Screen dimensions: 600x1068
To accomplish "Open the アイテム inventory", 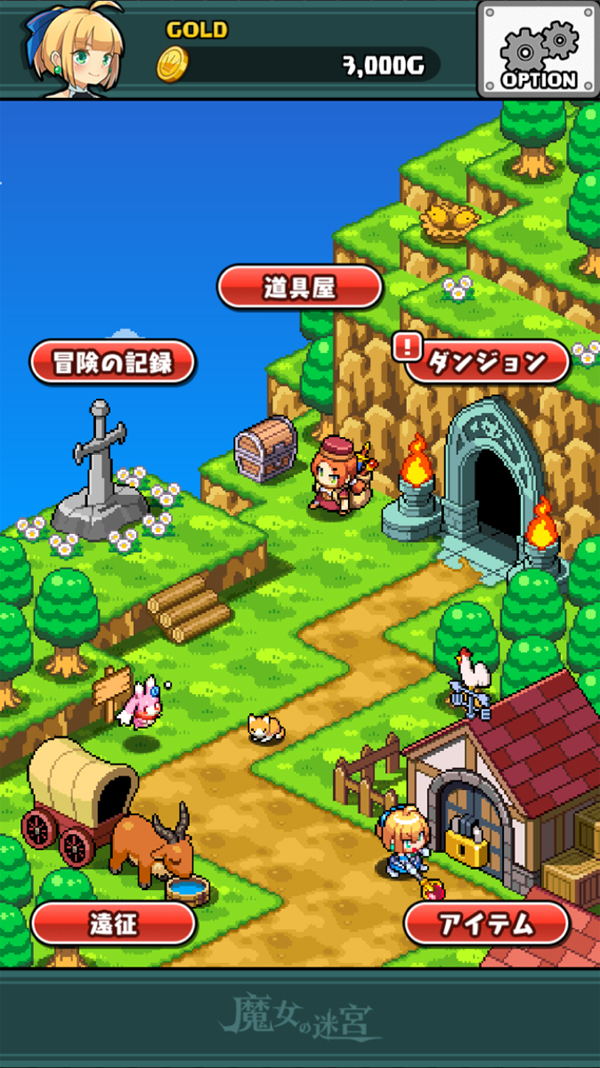I will [487, 924].
